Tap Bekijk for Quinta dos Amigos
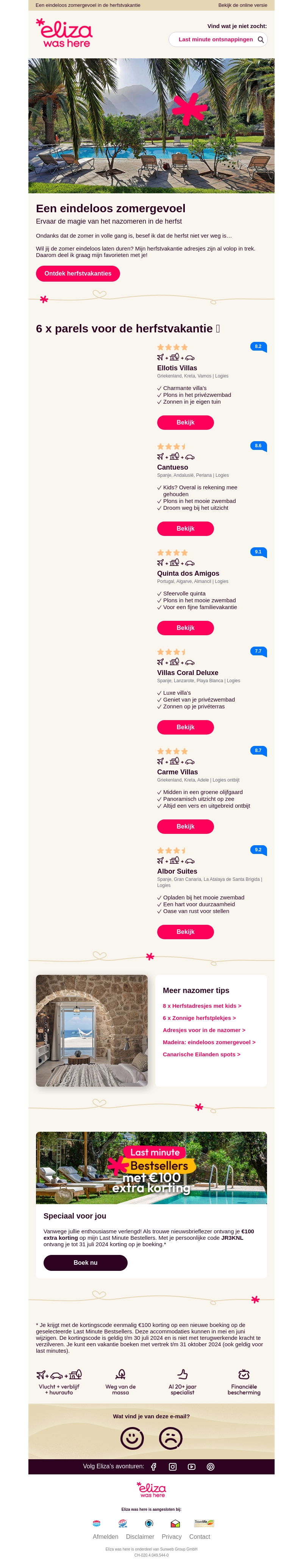The width and height of the screenshot is (303, 1568). (185, 628)
